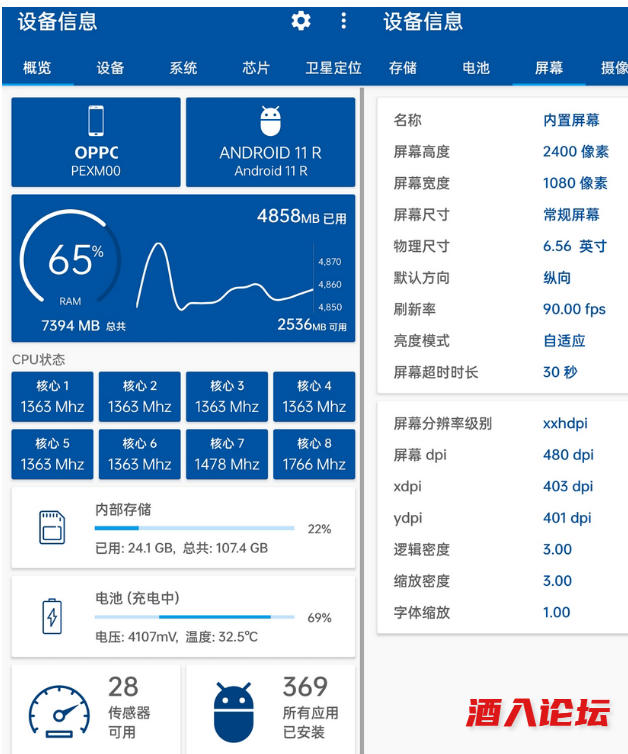Switch to the 系统 tab

click(x=183, y=68)
